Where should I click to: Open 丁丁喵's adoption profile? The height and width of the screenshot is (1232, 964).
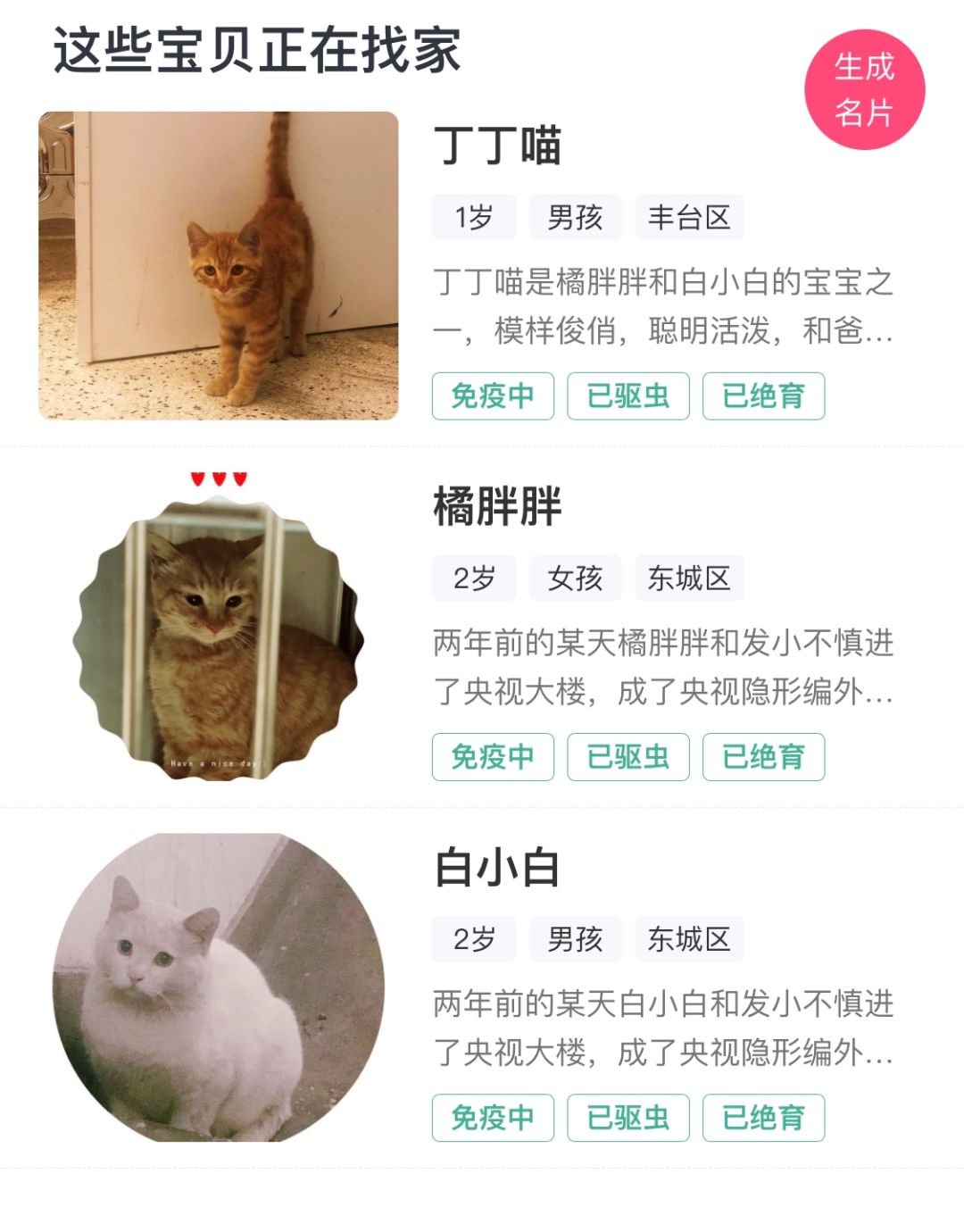(497, 146)
